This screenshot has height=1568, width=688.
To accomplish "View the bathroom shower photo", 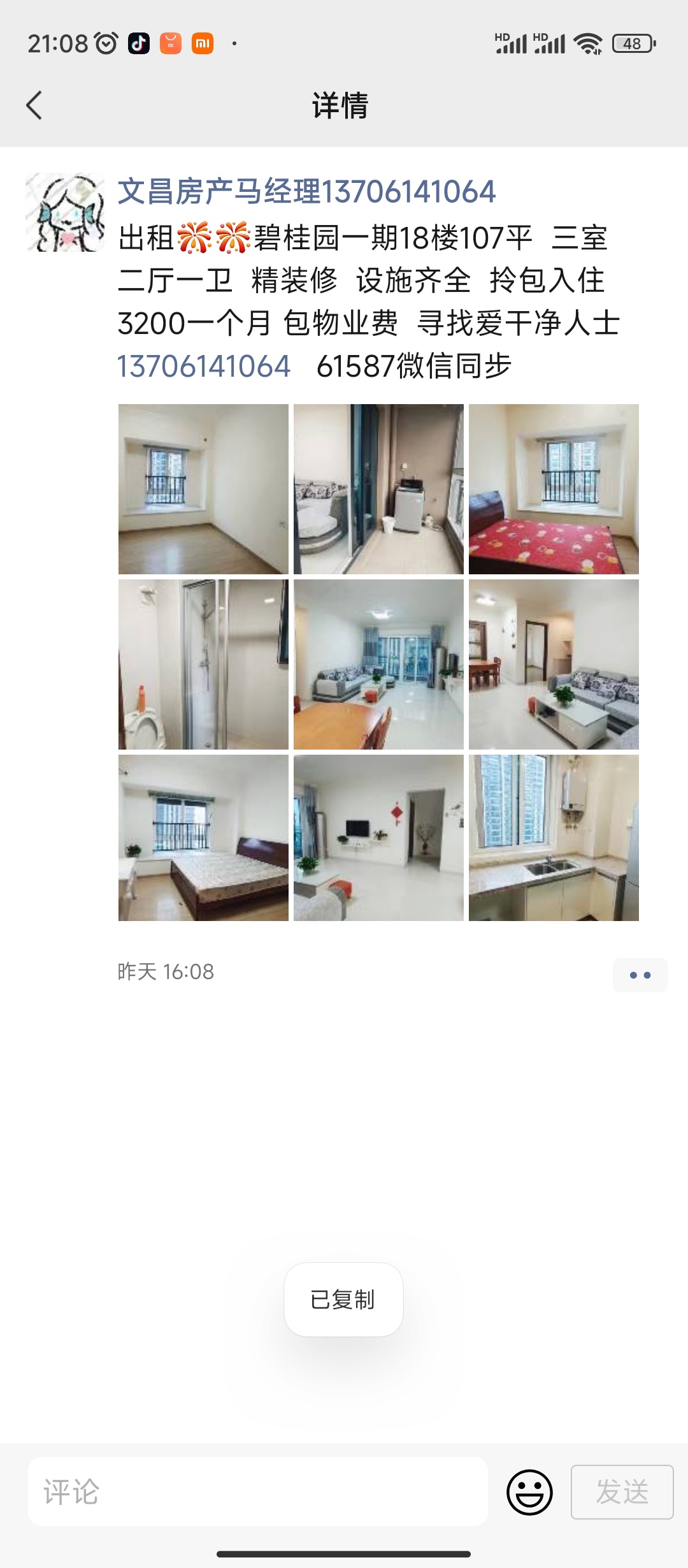I will pyautogui.click(x=203, y=664).
